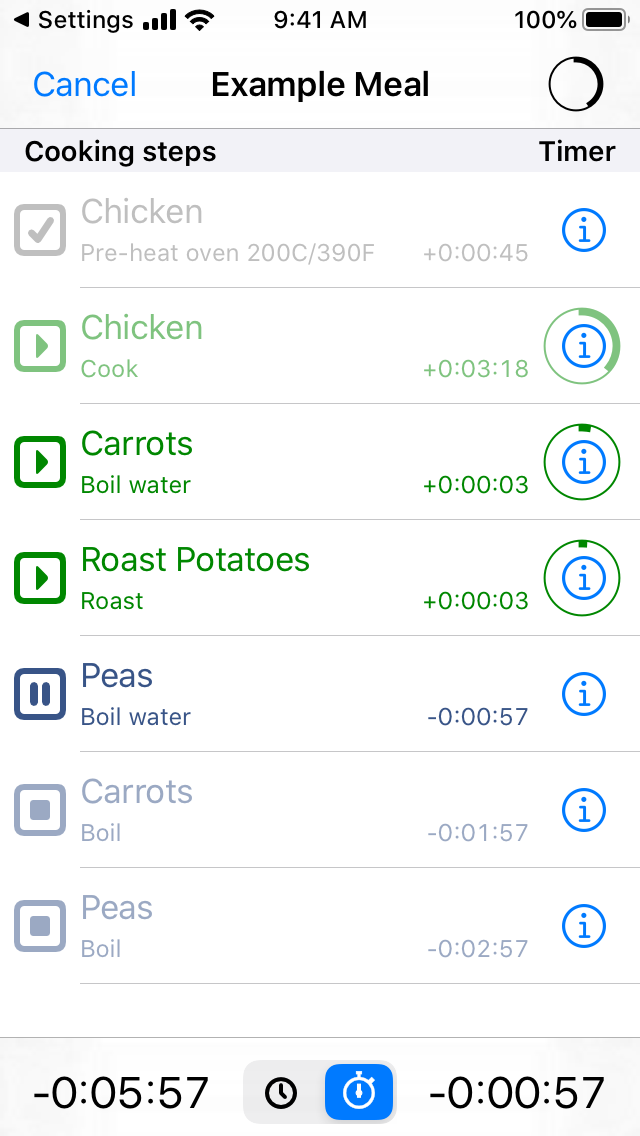This screenshot has height=1136, width=640.
Task: Show info for Carrots Boil water timer
Action: click(x=582, y=462)
